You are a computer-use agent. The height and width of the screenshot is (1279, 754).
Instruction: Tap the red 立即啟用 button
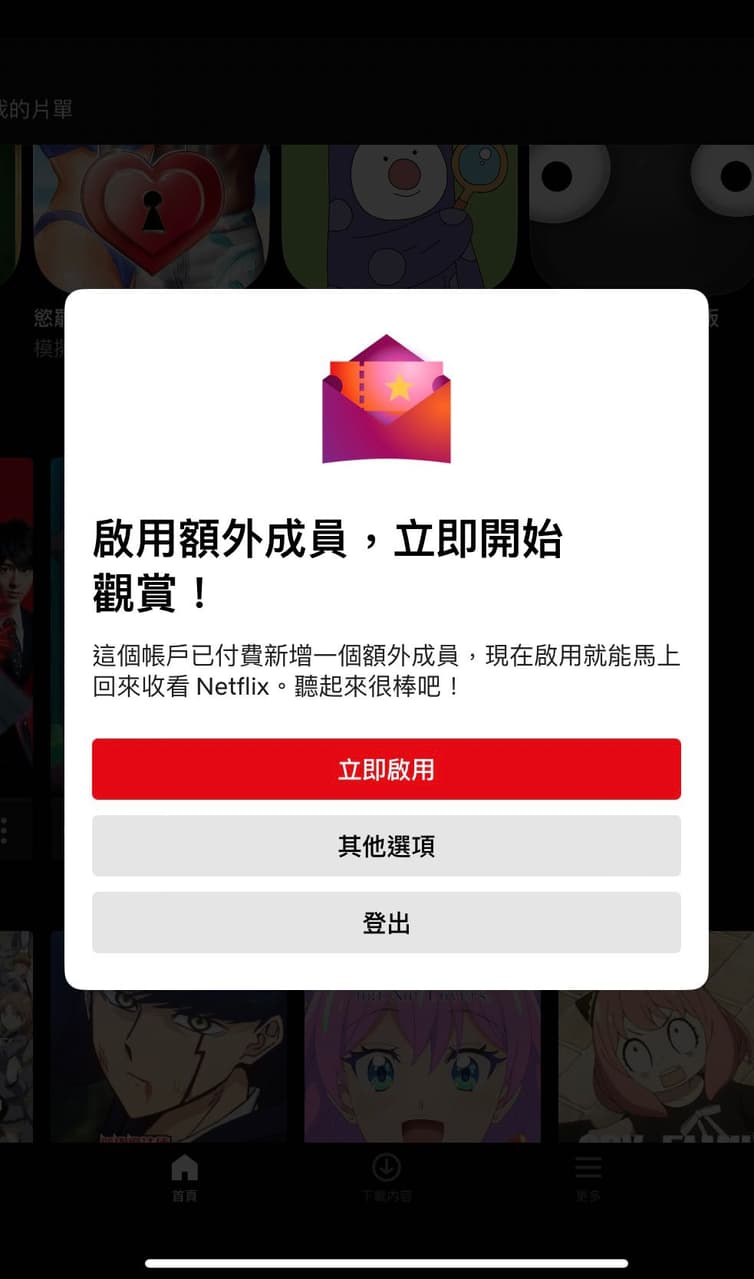point(386,769)
